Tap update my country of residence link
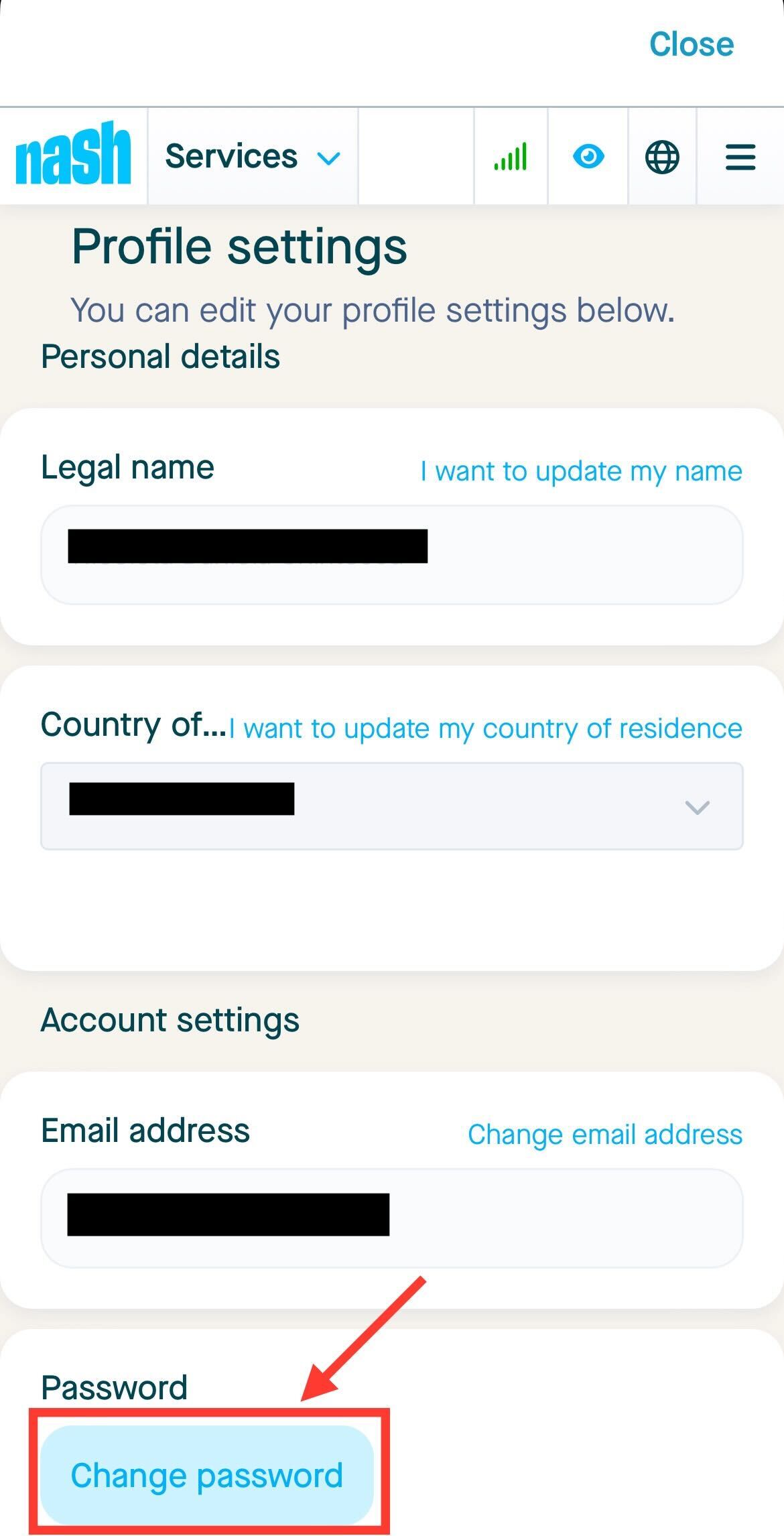The height and width of the screenshot is (1536, 784). pos(485,728)
